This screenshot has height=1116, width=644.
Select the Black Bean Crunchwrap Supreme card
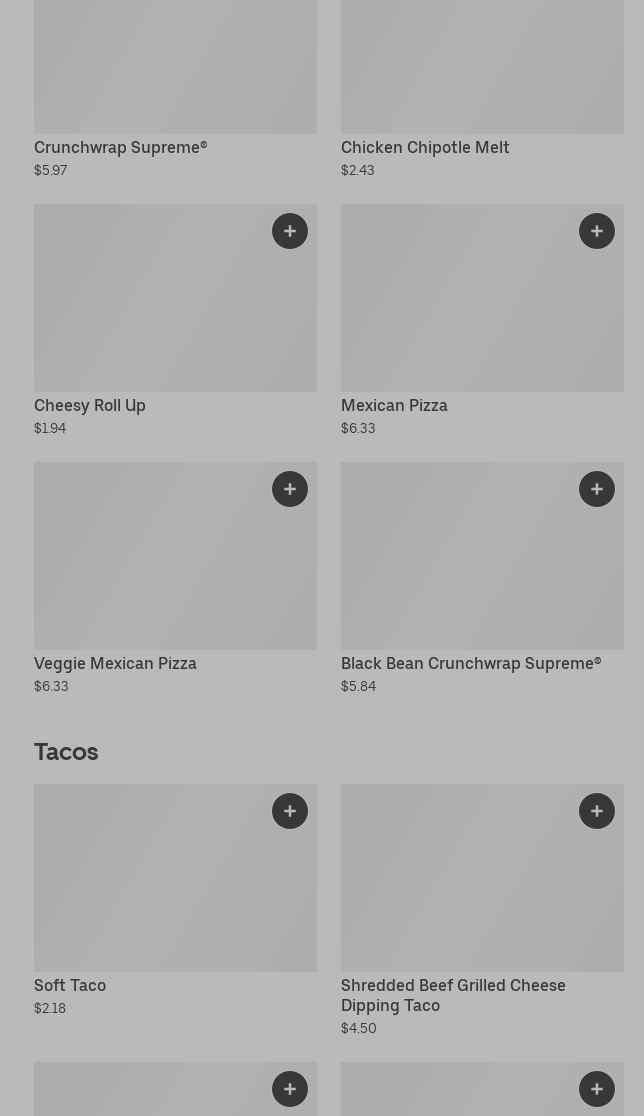(482, 568)
